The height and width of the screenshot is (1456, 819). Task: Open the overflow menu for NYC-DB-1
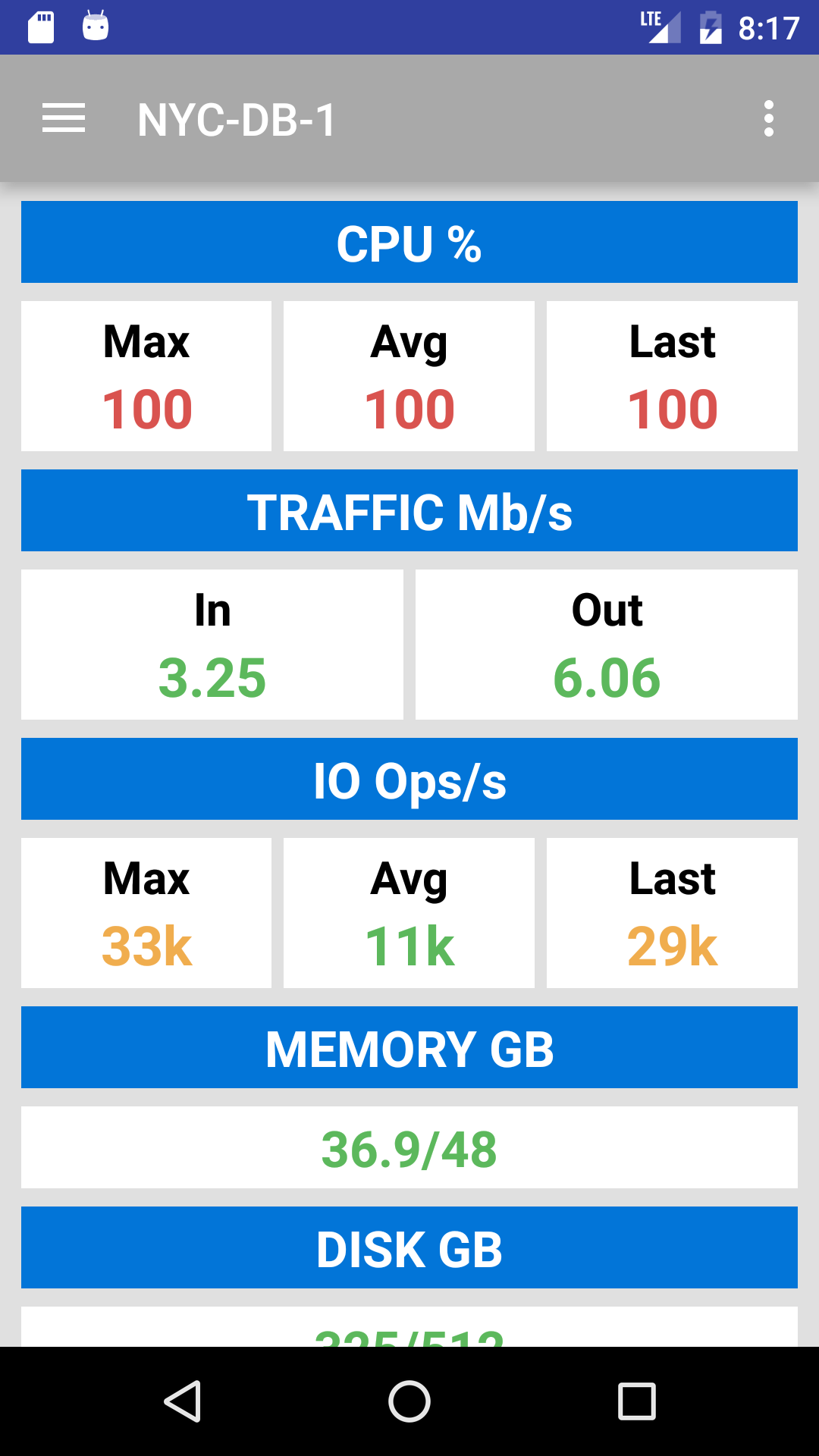point(768,119)
